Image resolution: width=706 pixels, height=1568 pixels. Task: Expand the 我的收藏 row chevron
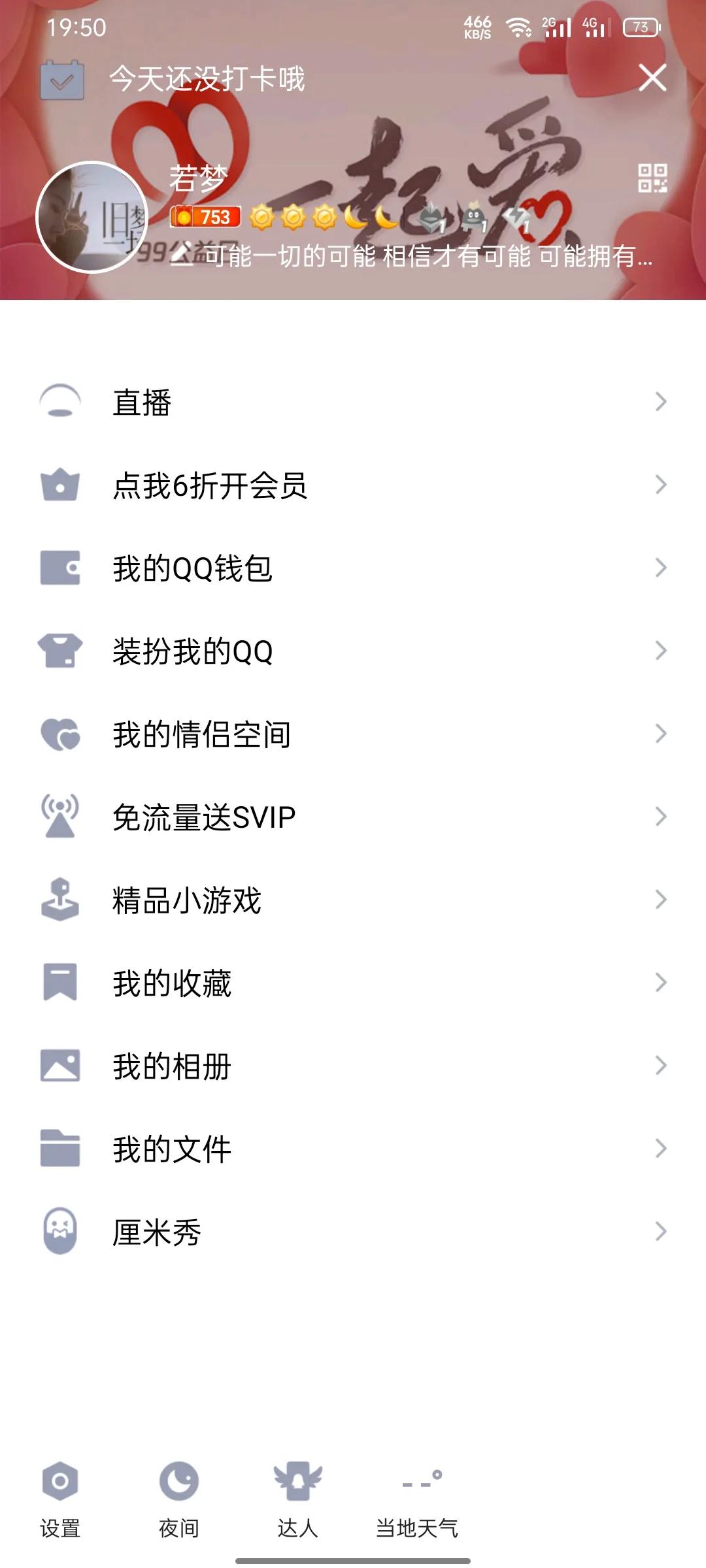tap(662, 984)
